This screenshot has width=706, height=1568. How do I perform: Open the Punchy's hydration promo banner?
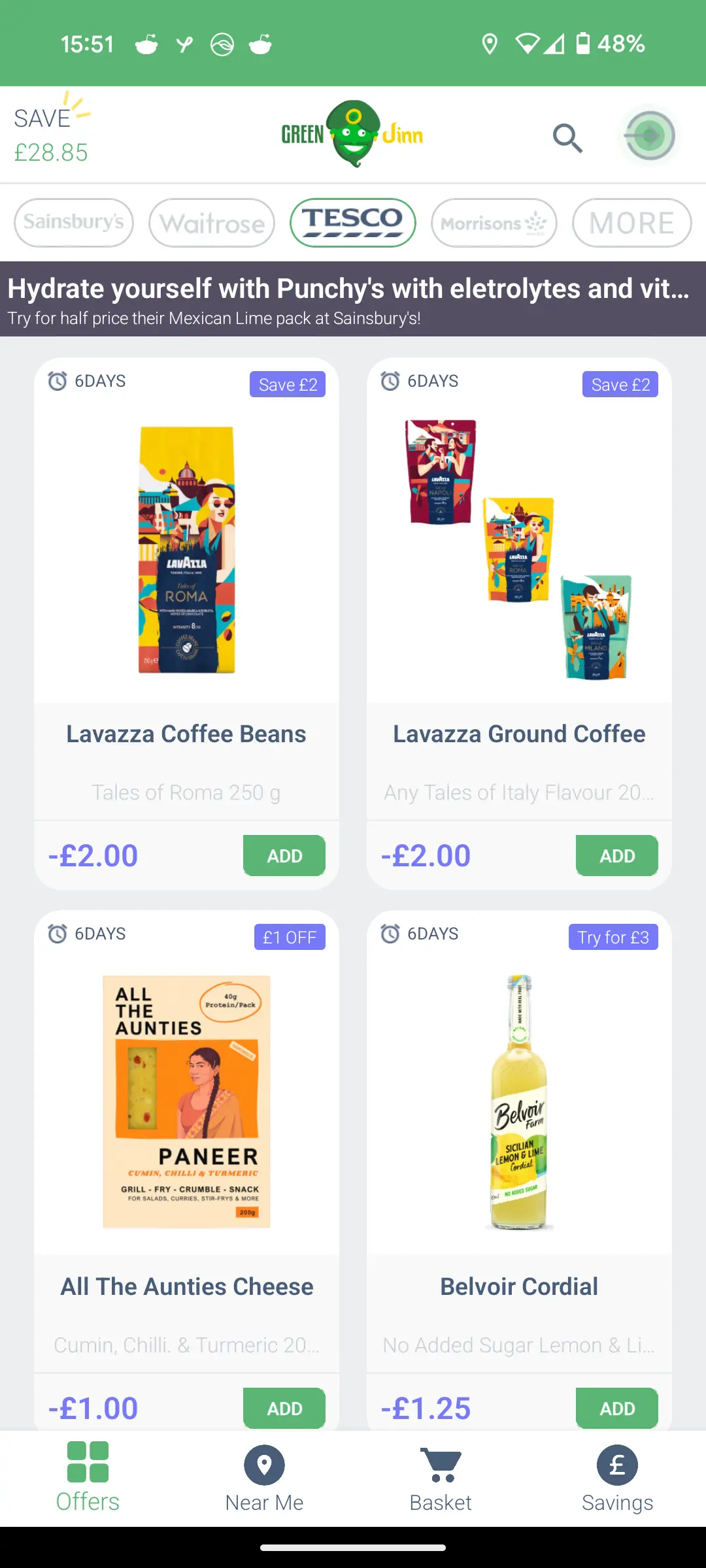coord(353,299)
